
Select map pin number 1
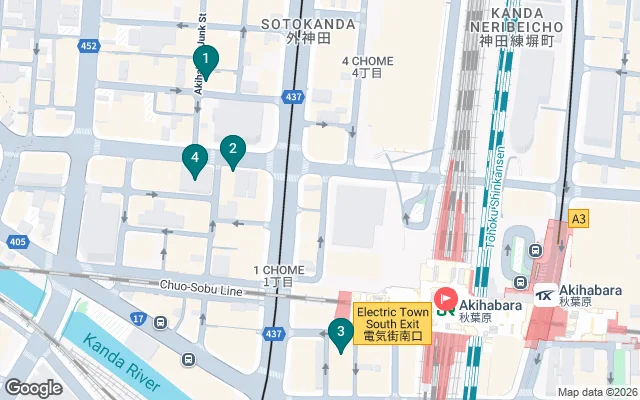(x=205, y=60)
